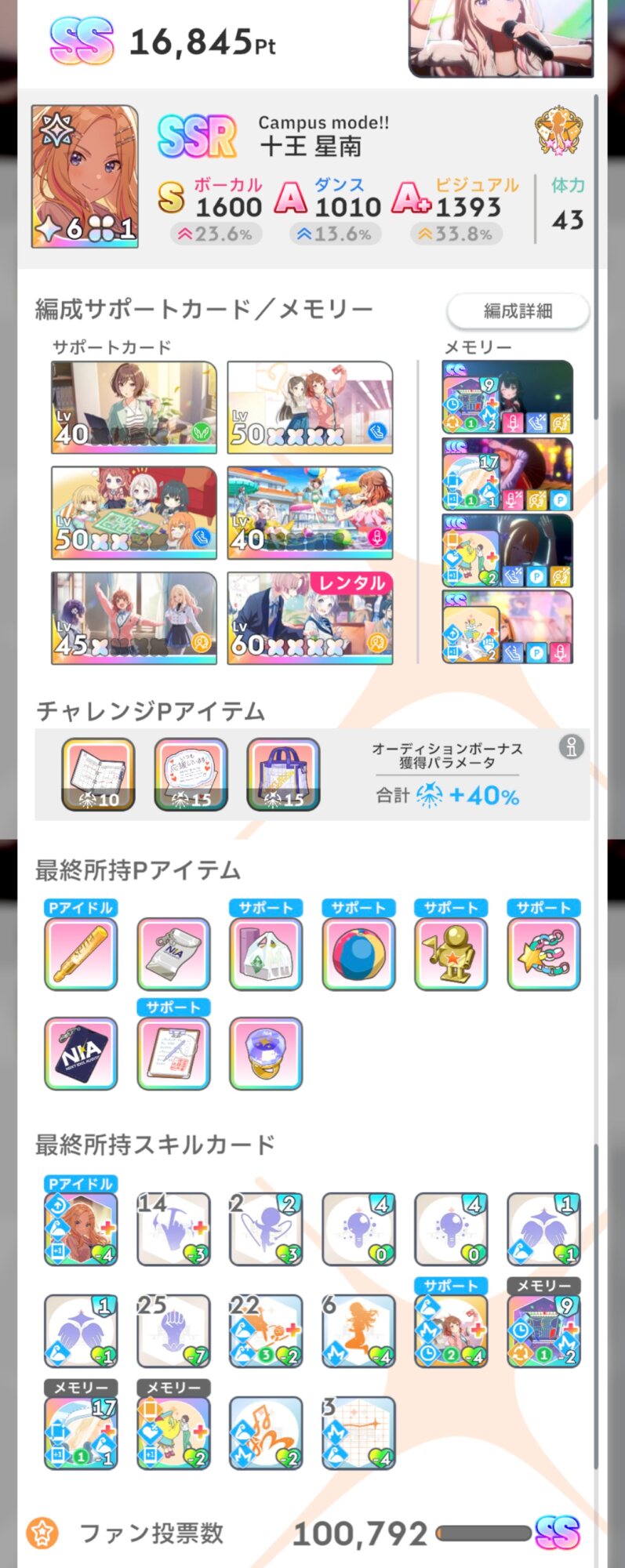Tap the info icon beside オーディションボーナス
This screenshot has height=1568, width=625.
point(572,747)
